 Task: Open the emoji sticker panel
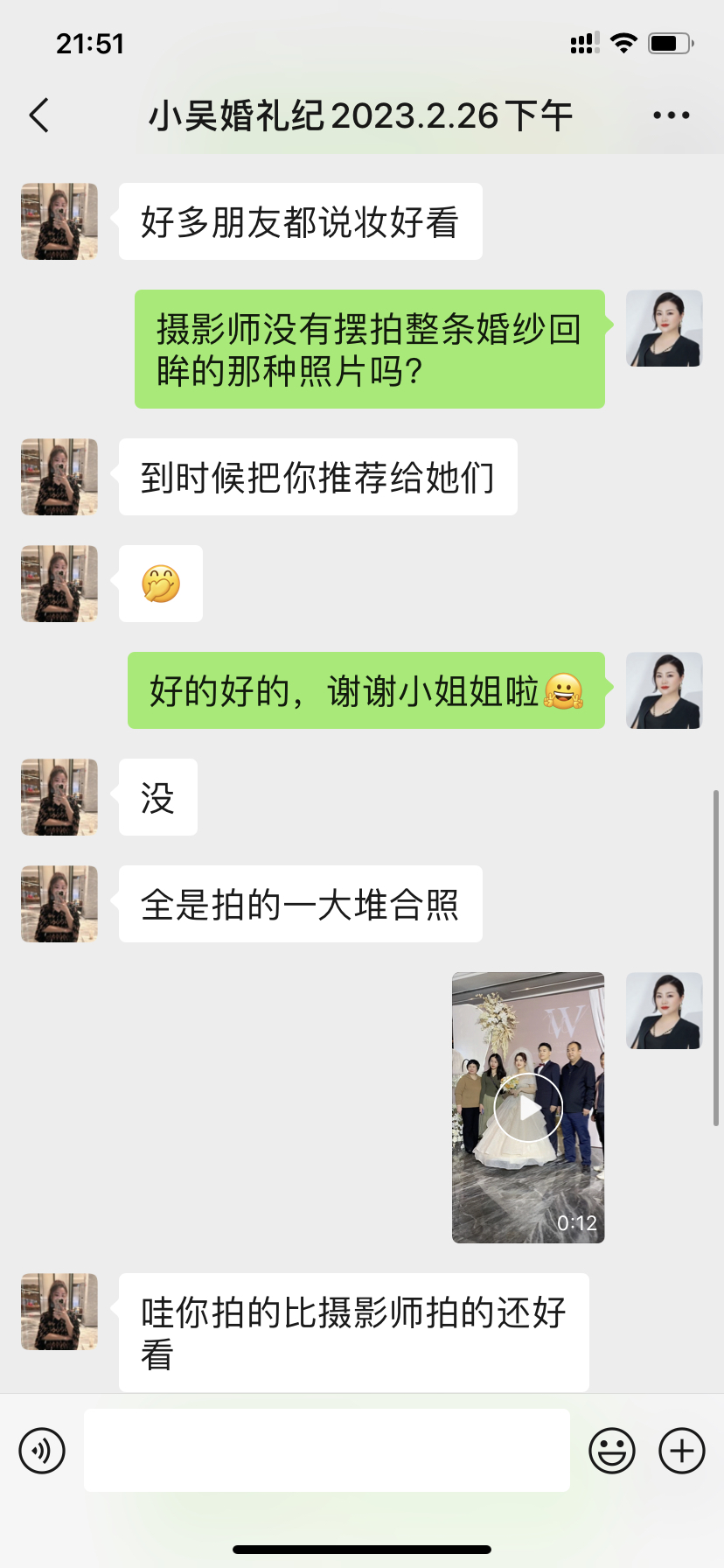(x=612, y=1451)
